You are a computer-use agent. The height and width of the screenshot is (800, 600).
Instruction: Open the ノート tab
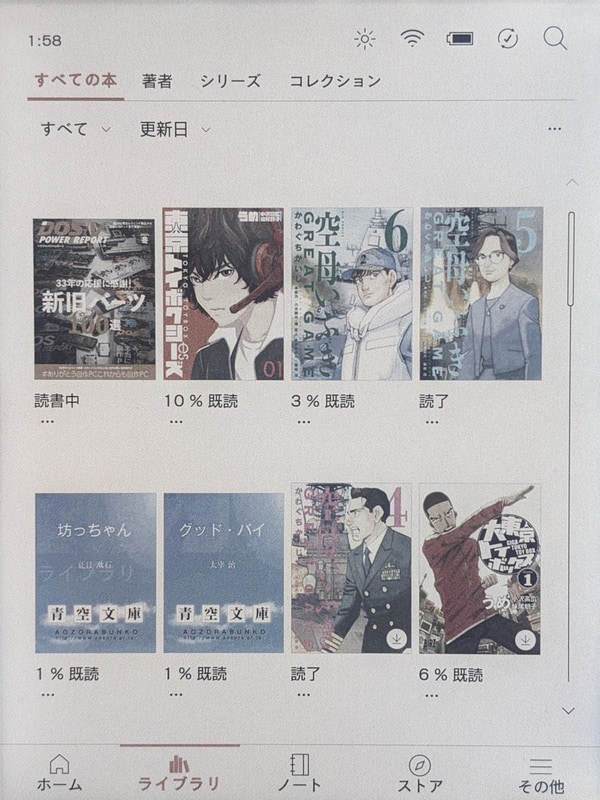[299, 773]
